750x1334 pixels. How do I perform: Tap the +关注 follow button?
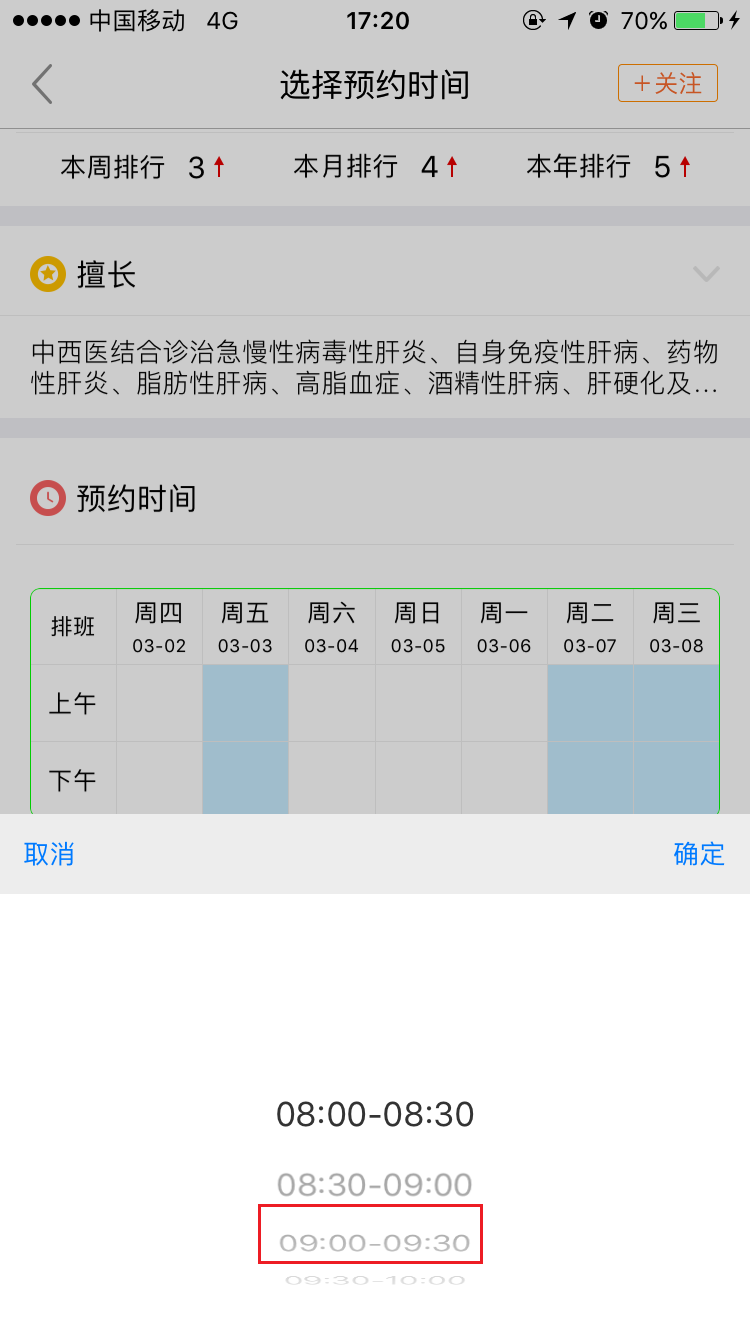[x=667, y=84]
